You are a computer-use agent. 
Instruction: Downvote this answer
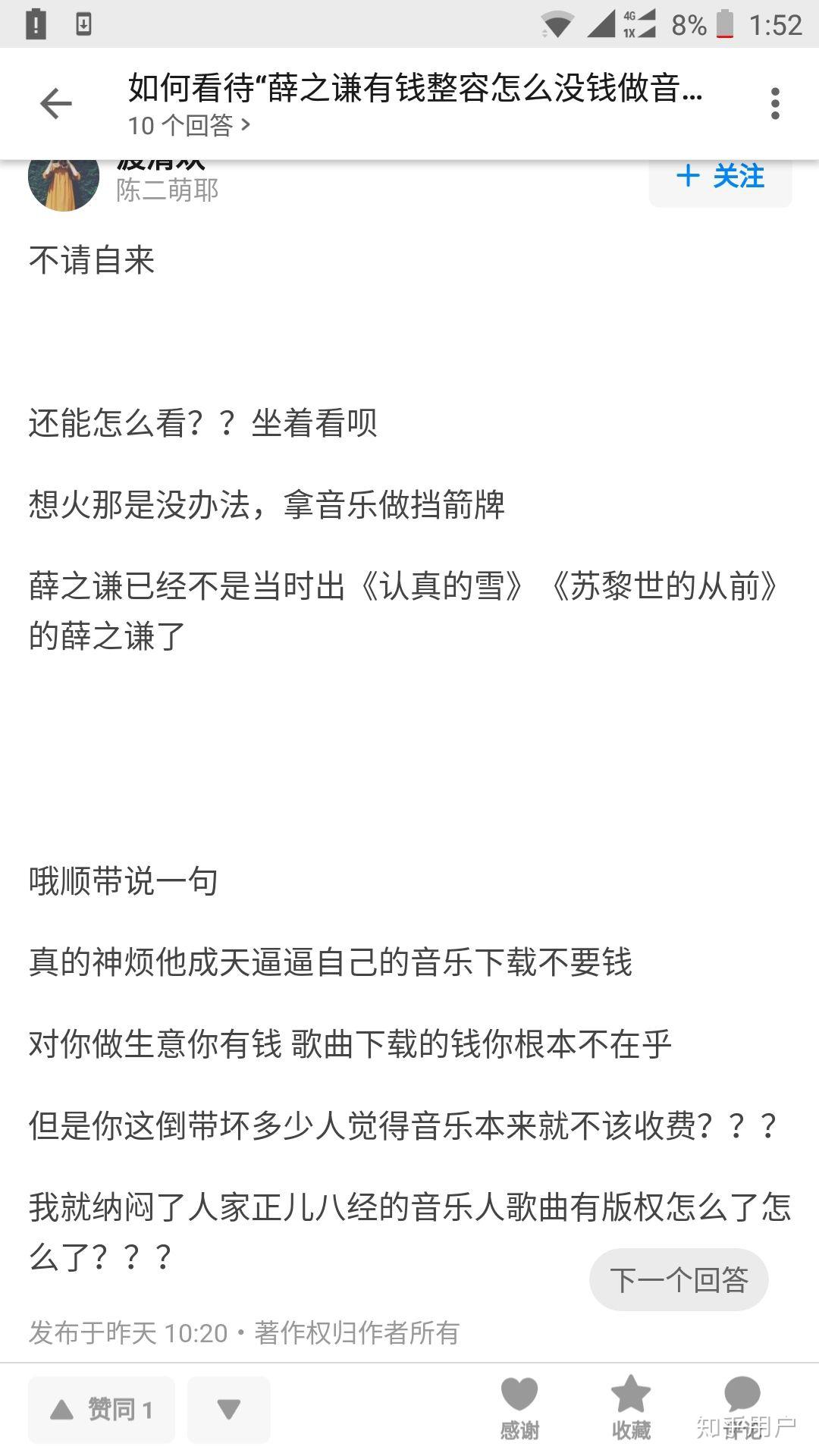coord(228,1410)
